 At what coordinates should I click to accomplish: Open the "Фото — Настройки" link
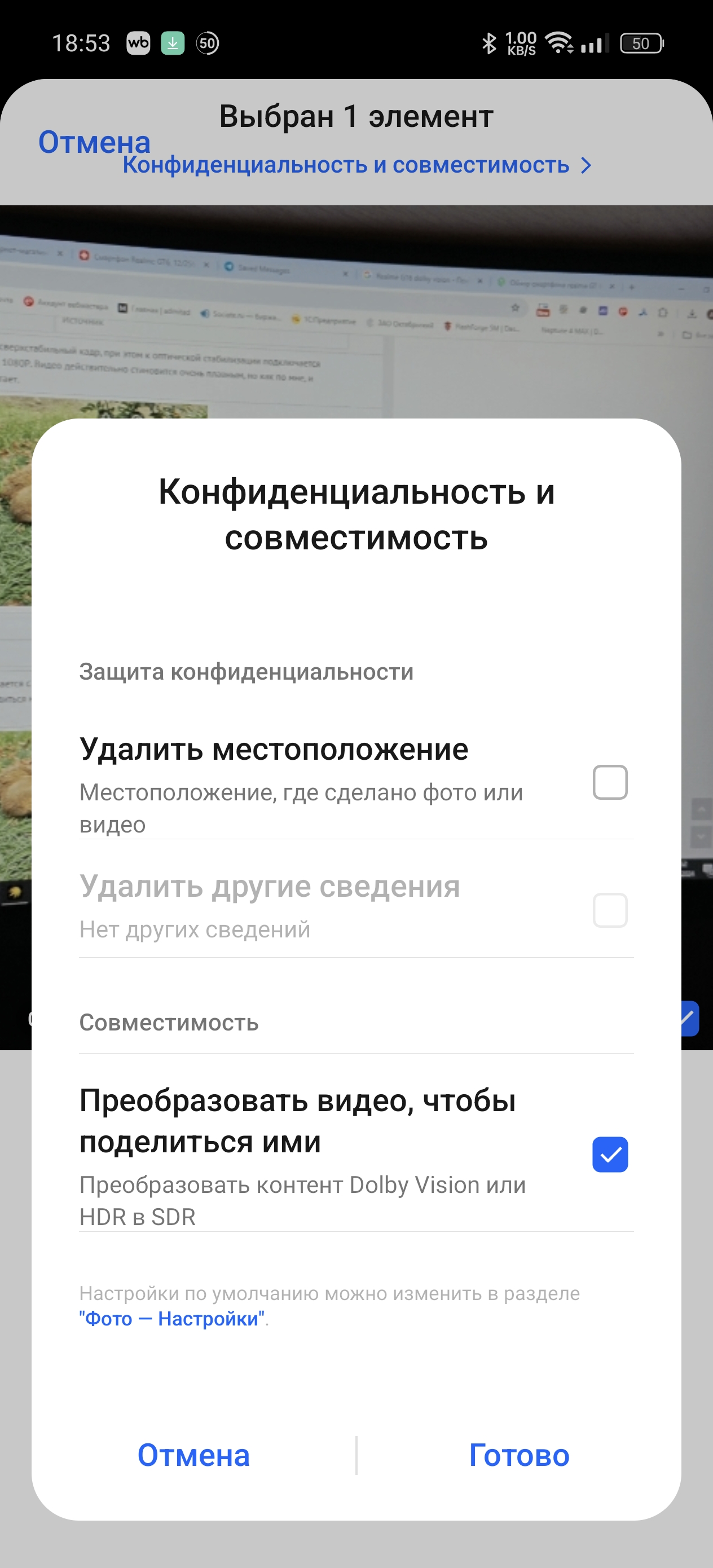tap(171, 1319)
